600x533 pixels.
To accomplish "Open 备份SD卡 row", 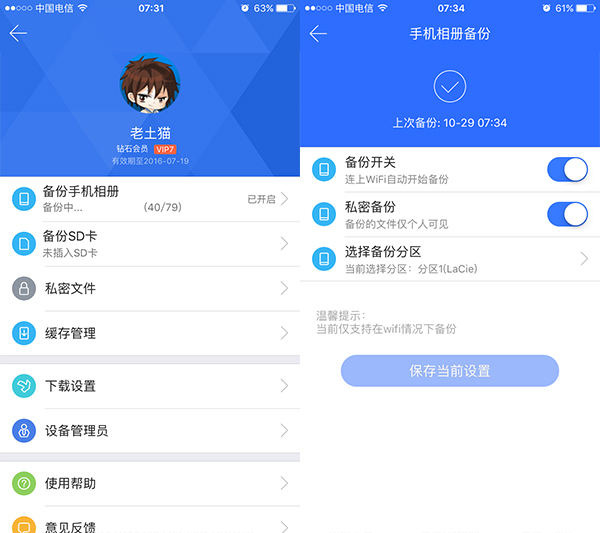I will tap(150, 244).
